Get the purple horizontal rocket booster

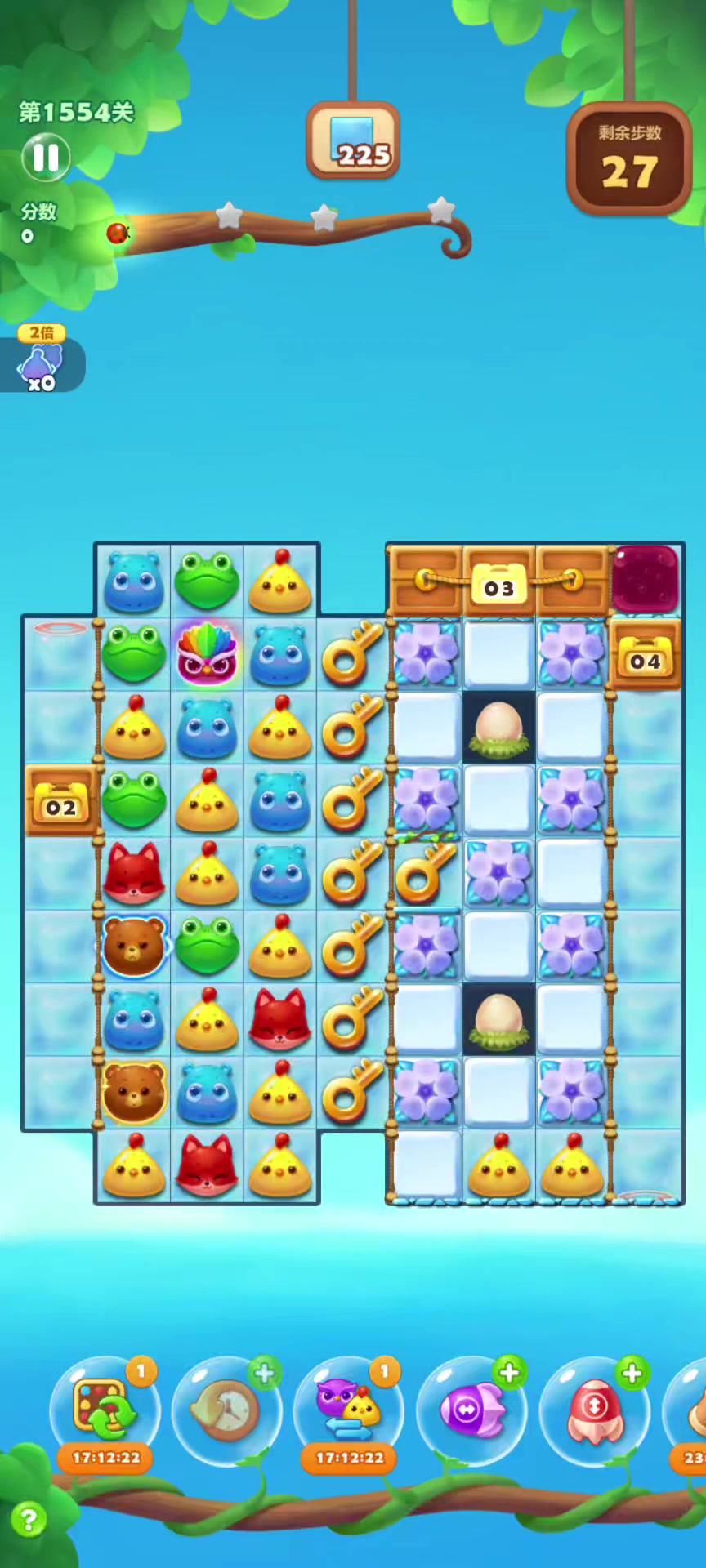click(x=471, y=1410)
